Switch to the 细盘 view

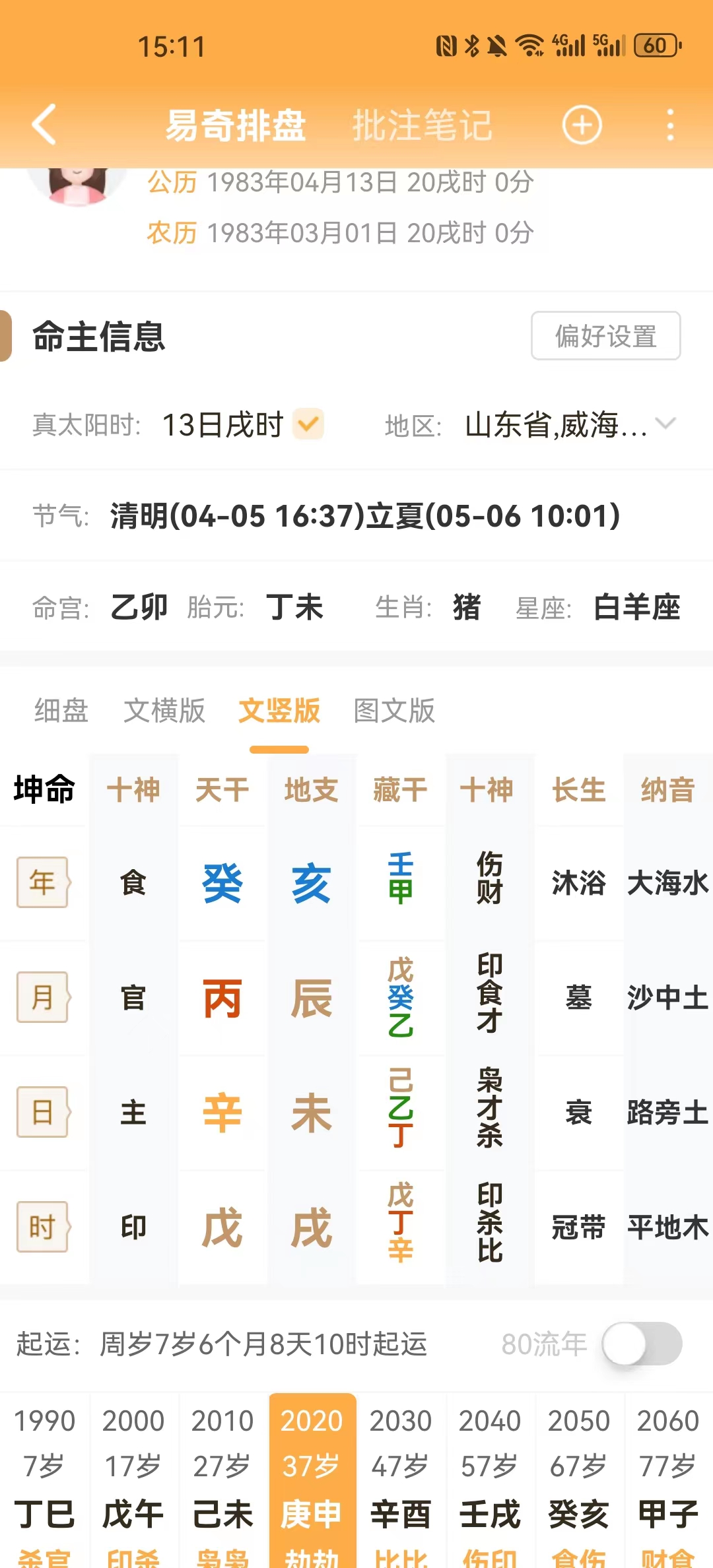(x=61, y=711)
